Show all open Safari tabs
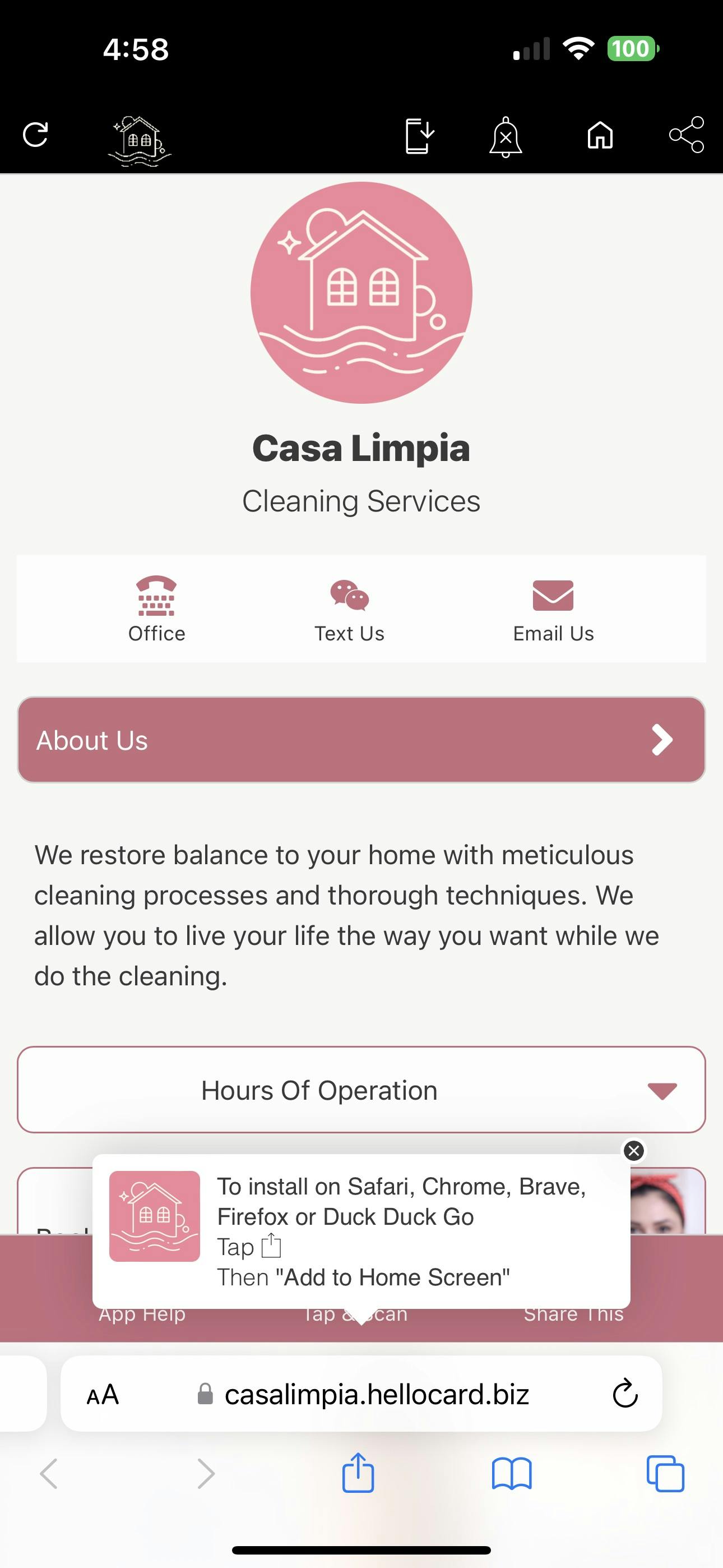Image resolution: width=723 pixels, height=1568 pixels. click(665, 1474)
